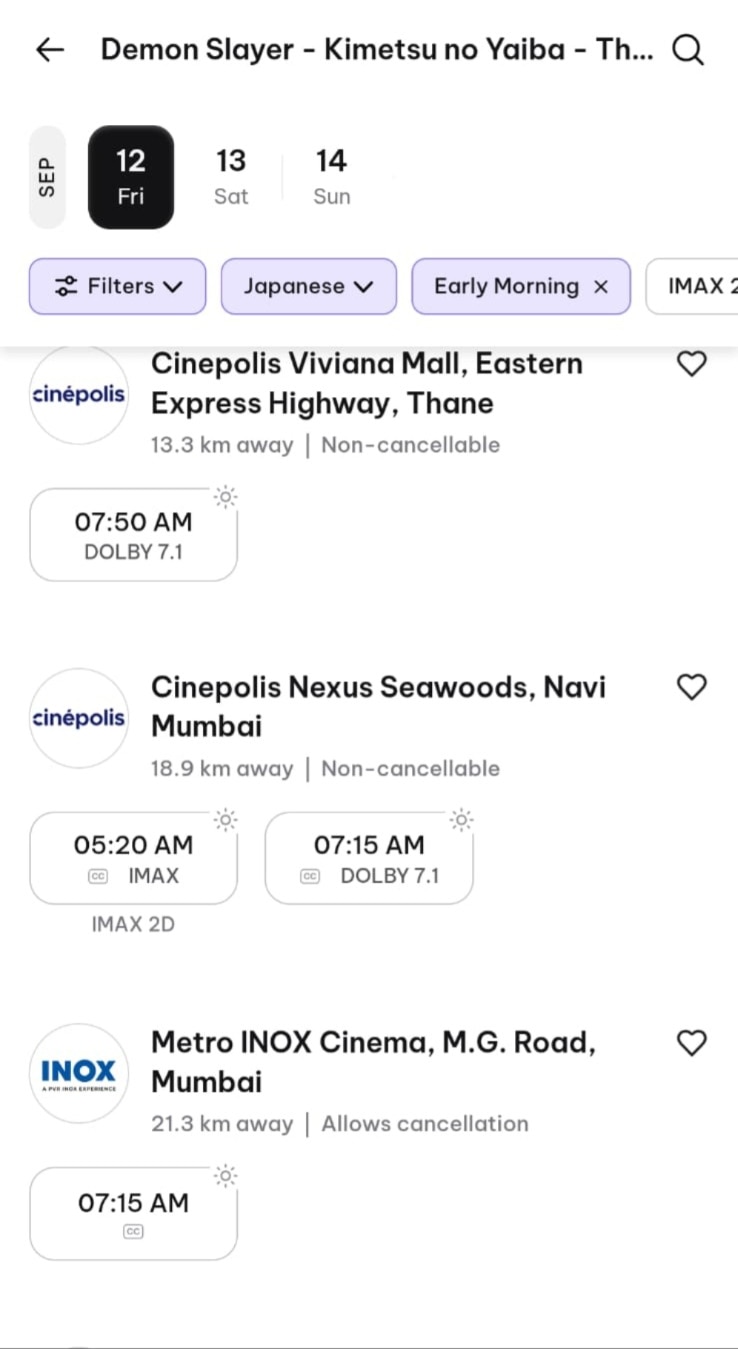Select Metro INOX 07:15 AM showtime
Screen dimensions: 738x1349
(x=133, y=1214)
